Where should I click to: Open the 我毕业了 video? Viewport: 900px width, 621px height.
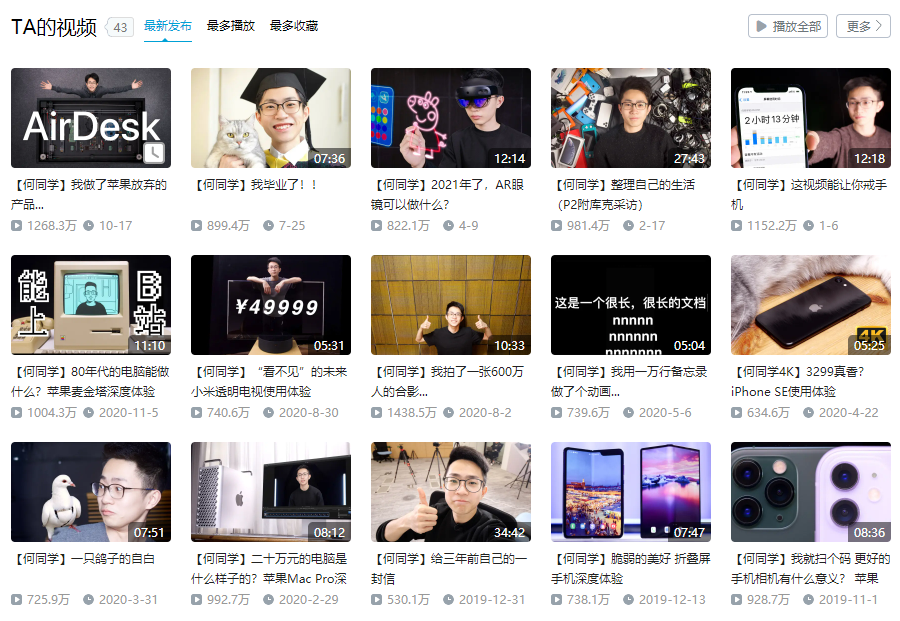[x=270, y=117]
